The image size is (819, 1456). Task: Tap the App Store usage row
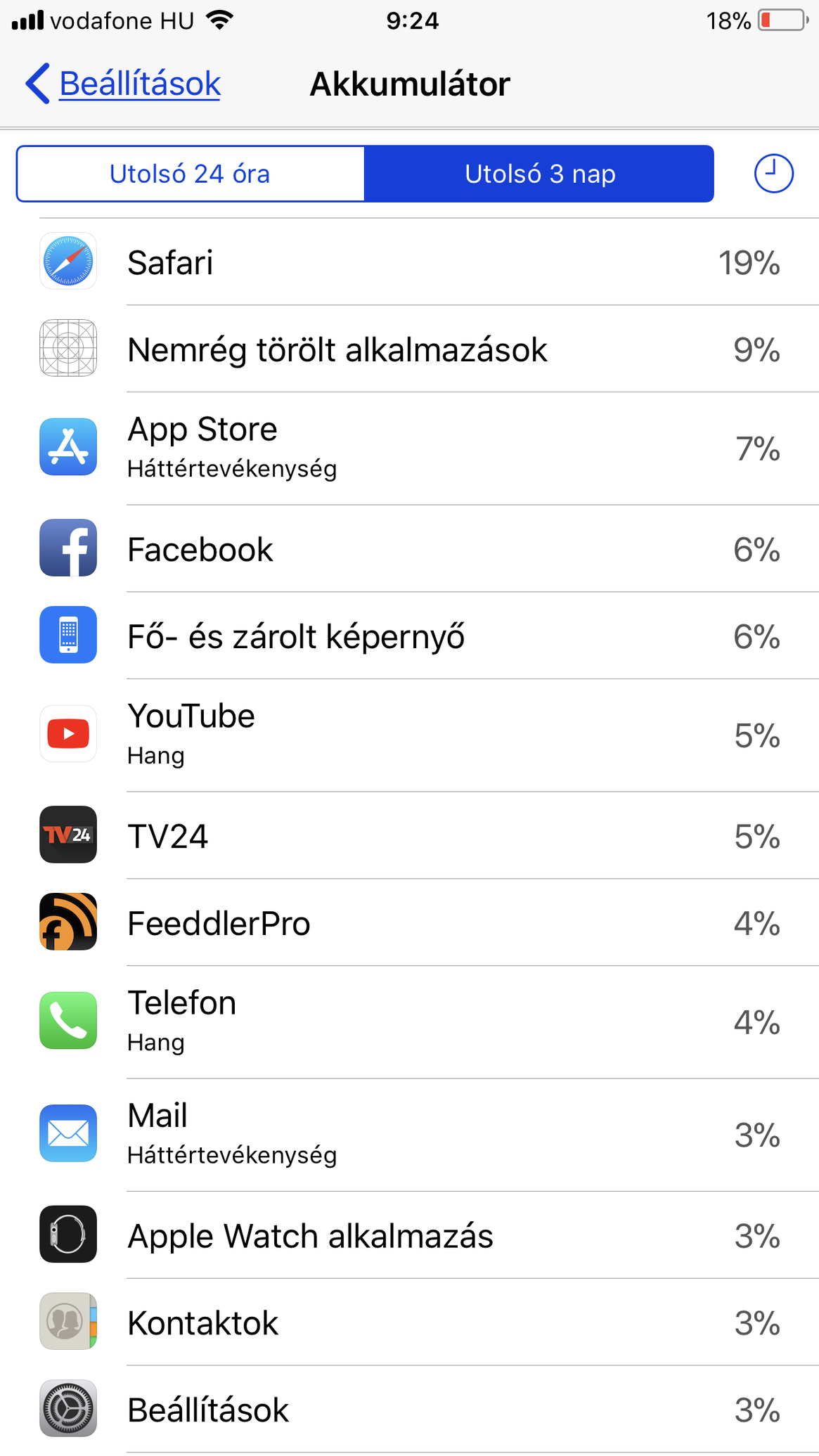(409, 449)
